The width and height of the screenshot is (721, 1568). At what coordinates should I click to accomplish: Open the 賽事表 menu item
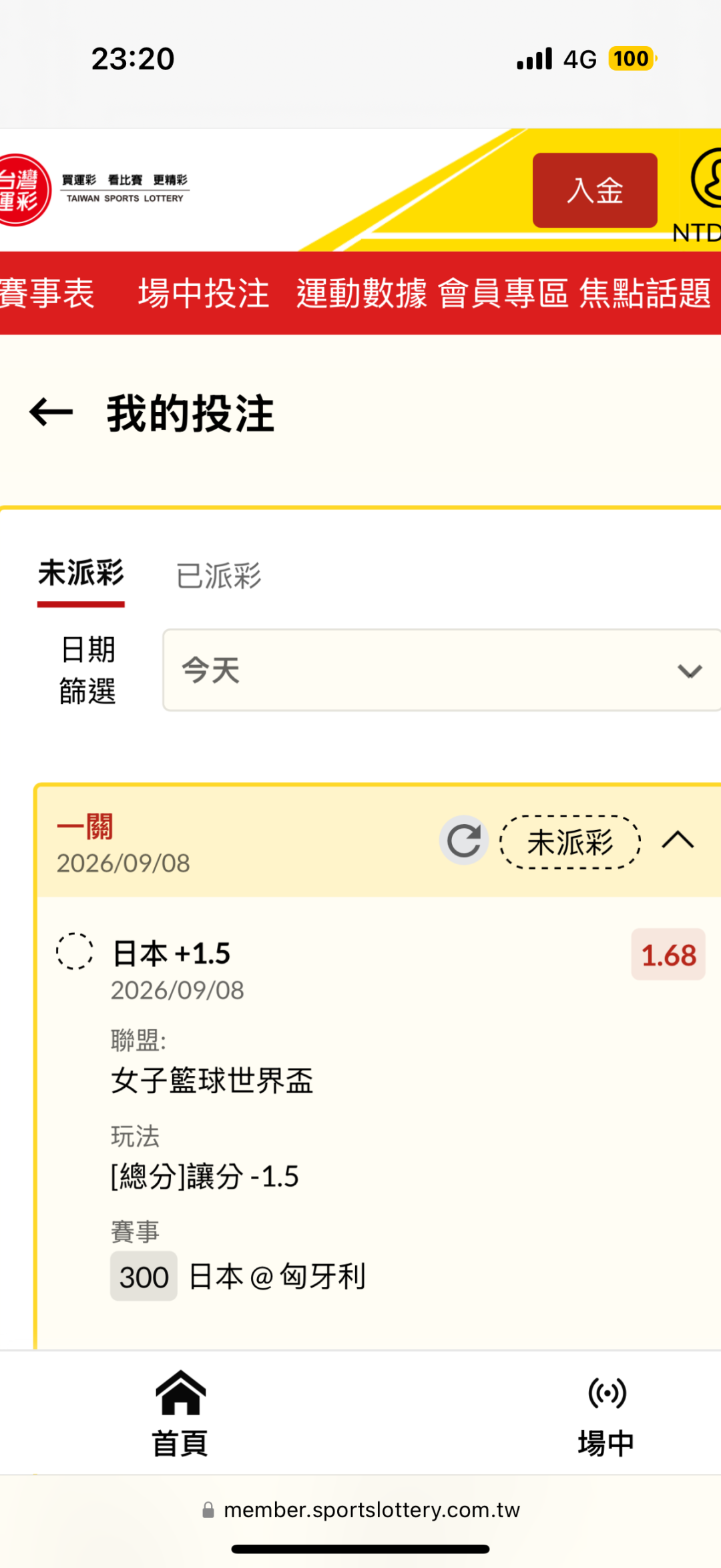click(47, 293)
